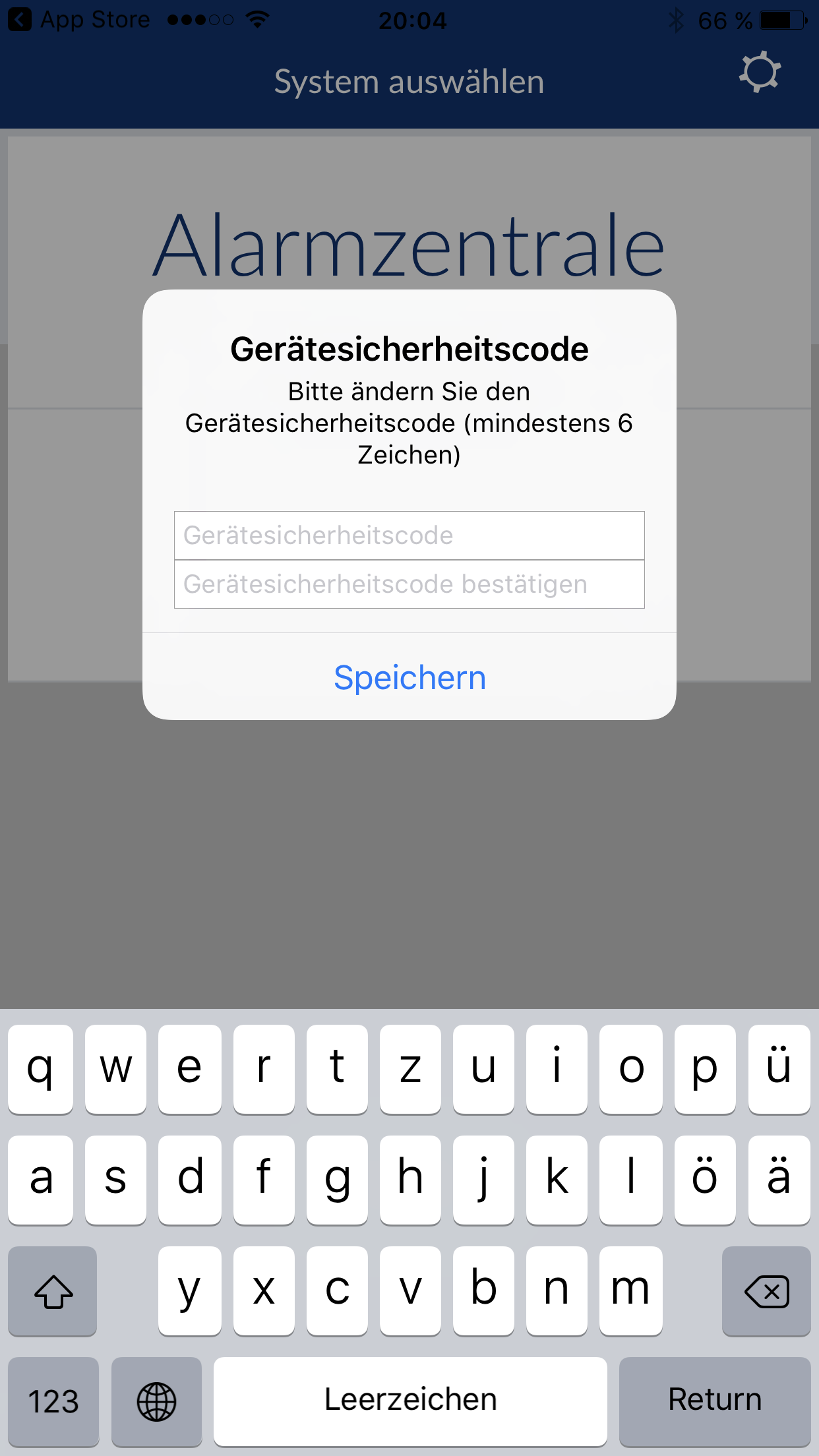Focus the Gerätesicherheitscode bestätigen field
The width and height of the screenshot is (819, 1456).
(409, 584)
